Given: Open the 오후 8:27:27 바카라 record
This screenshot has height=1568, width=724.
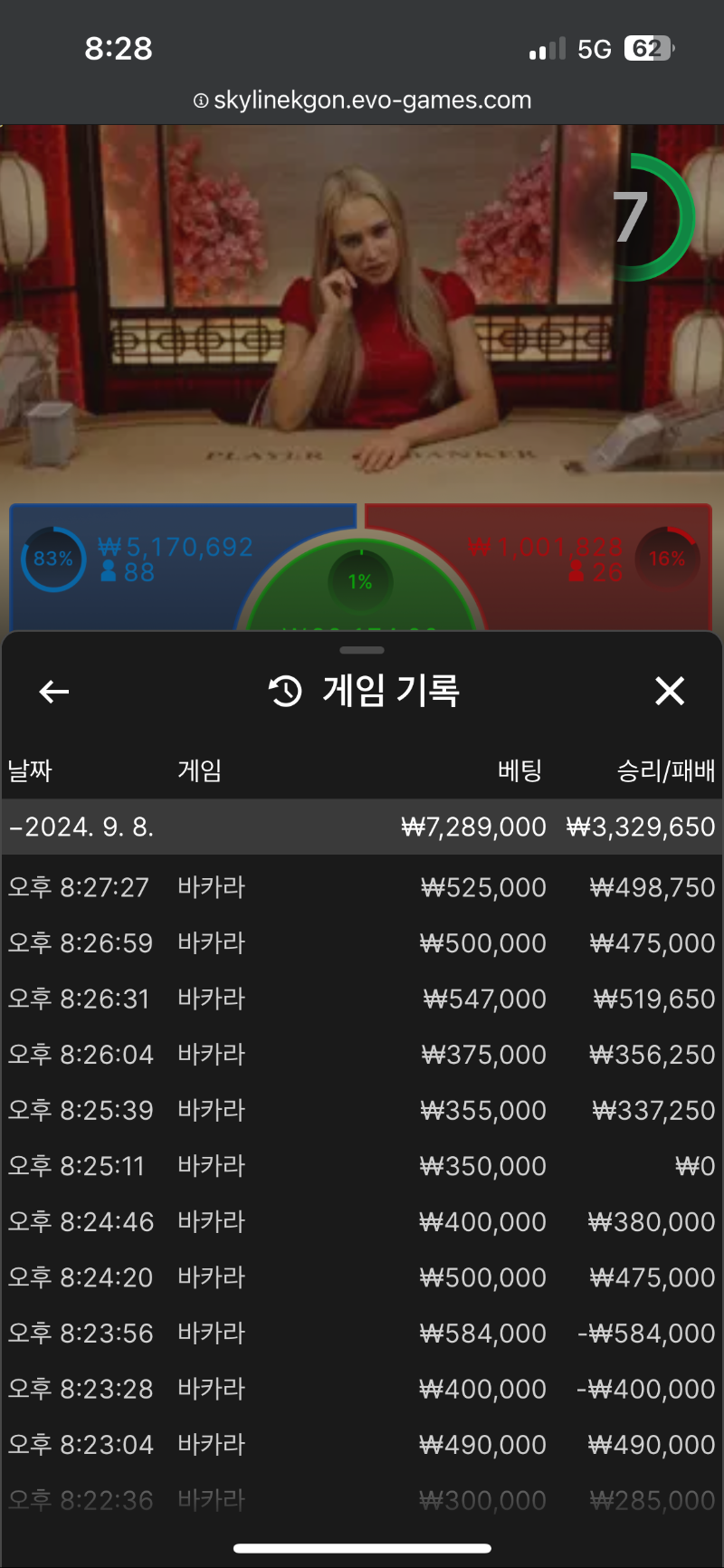Looking at the screenshot, I should pos(362,887).
